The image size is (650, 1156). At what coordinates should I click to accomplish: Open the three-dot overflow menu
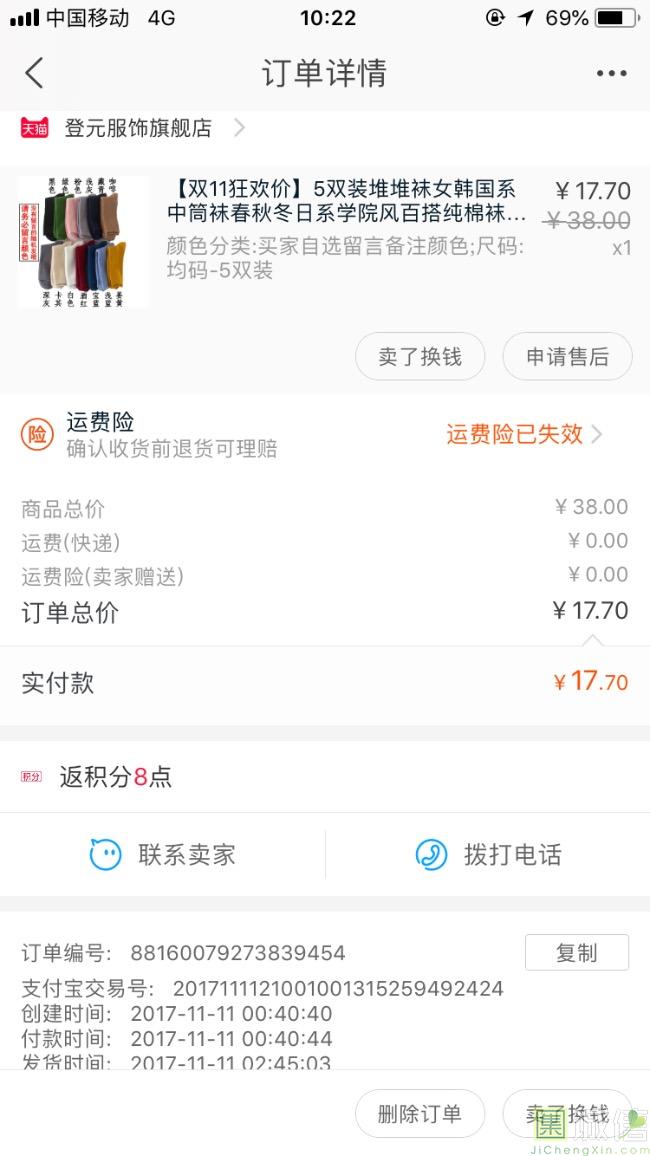pos(611,73)
